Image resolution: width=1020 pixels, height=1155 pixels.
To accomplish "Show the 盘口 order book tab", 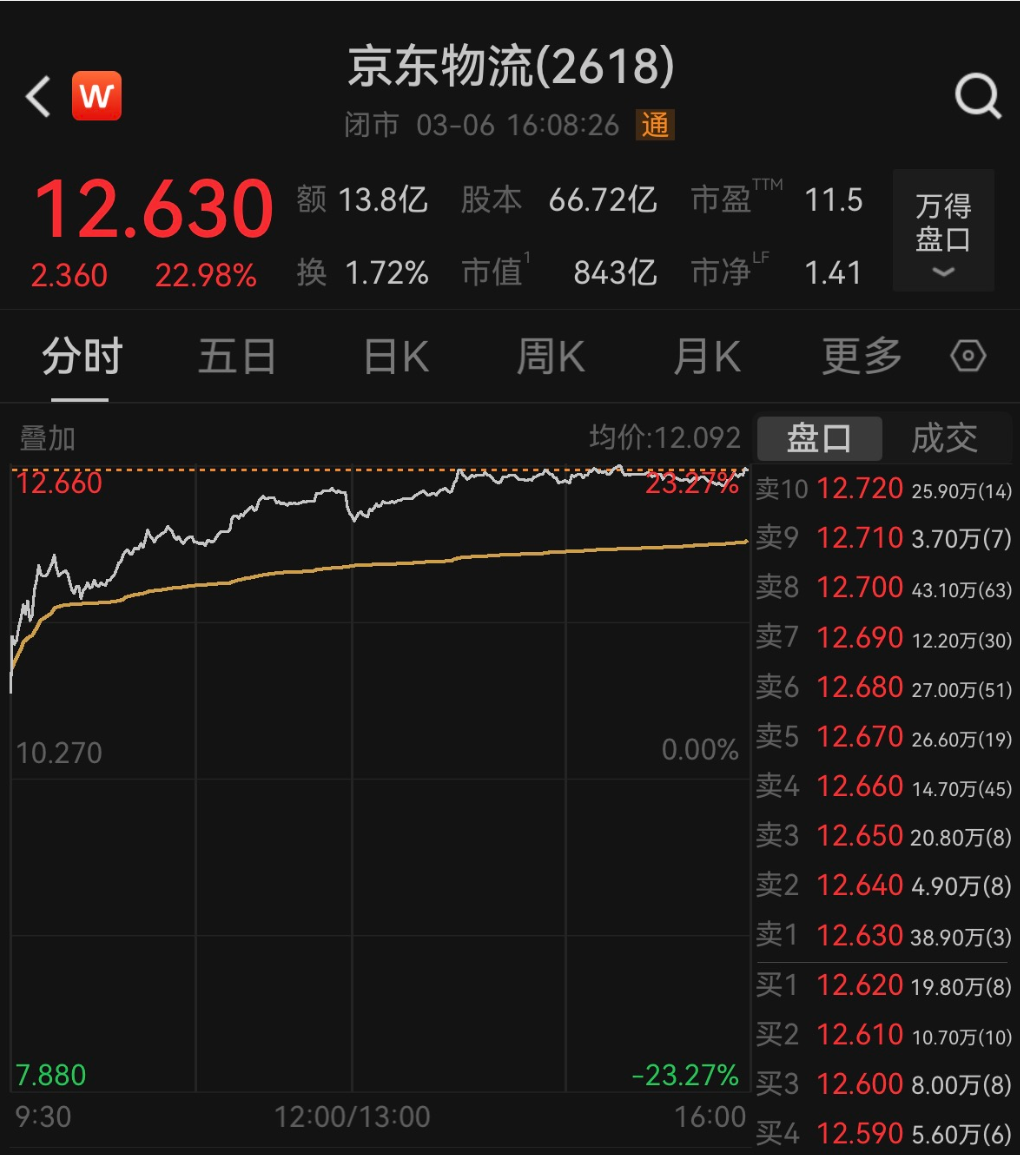I will pyautogui.click(x=819, y=438).
